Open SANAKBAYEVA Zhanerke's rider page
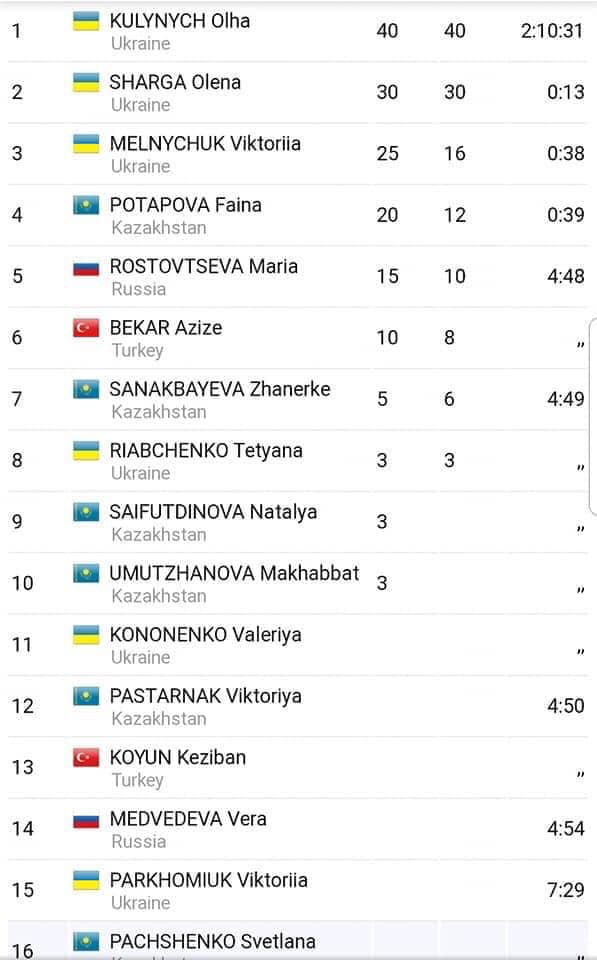597x960 pixels. pyautogui.click(x=220, y=389)
